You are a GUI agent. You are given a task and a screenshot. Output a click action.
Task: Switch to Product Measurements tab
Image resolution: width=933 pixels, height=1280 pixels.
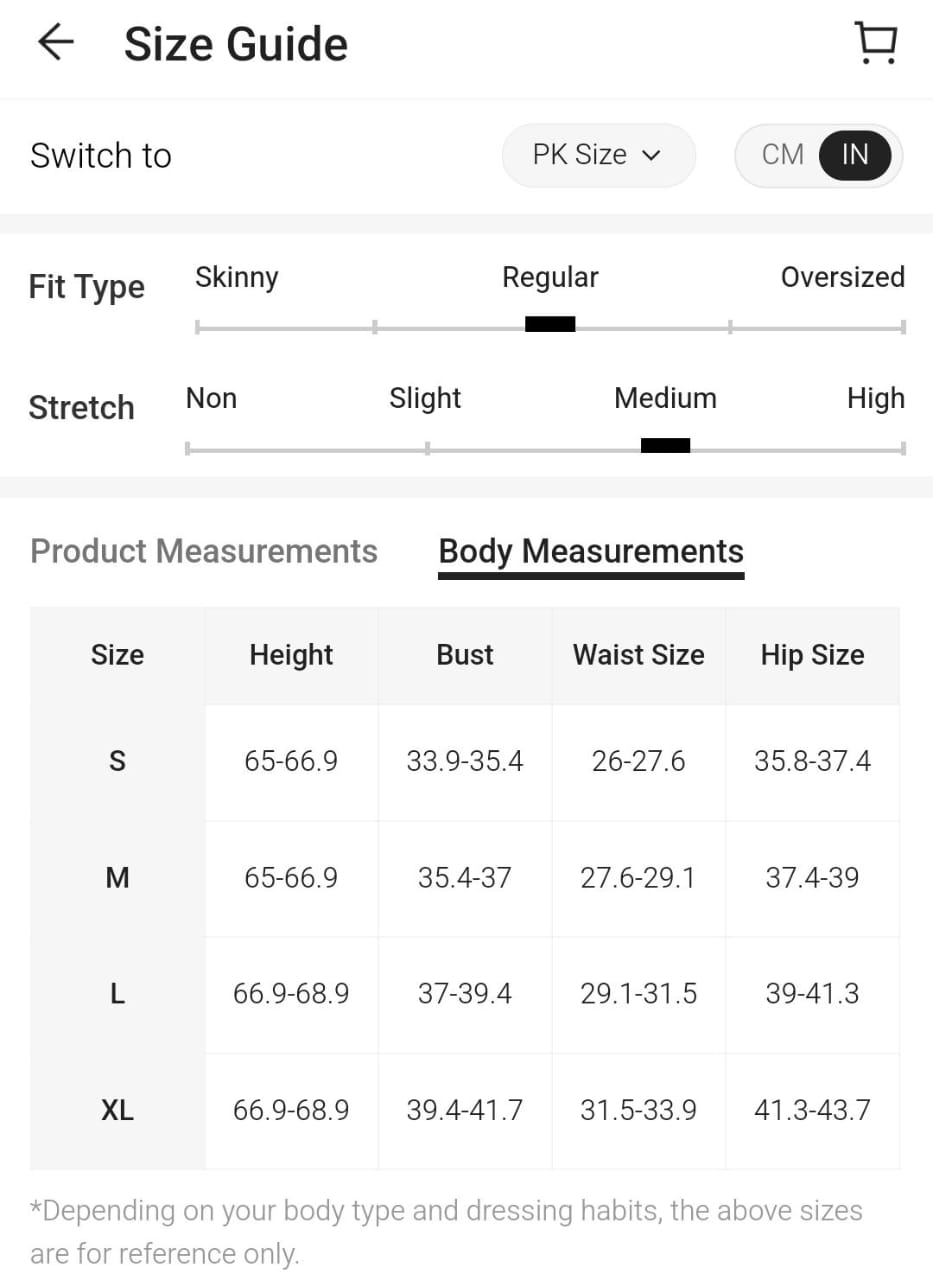(x=204, y=551)
